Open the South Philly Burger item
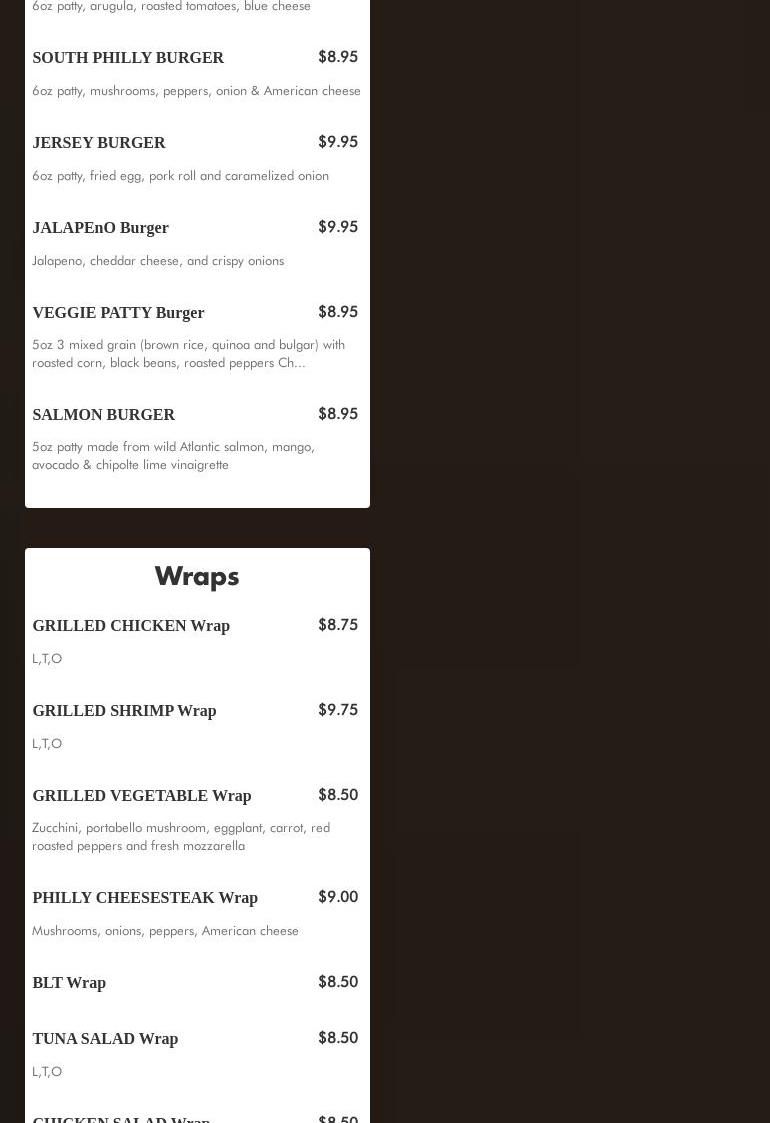This screenshot has height=1123, width=770. click(x=128, y=58)
